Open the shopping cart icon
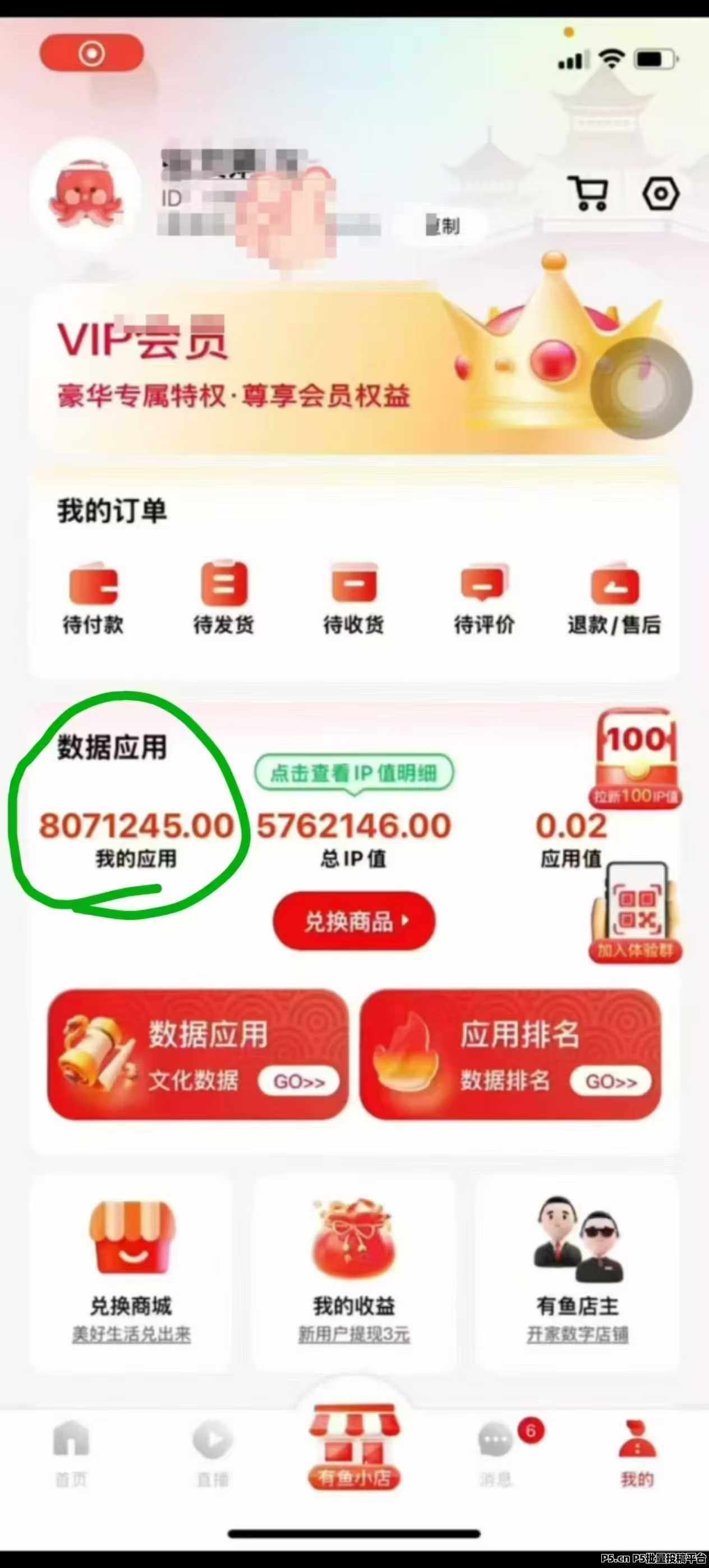This screenshot has width=709, height=1568. click(588, 193)
